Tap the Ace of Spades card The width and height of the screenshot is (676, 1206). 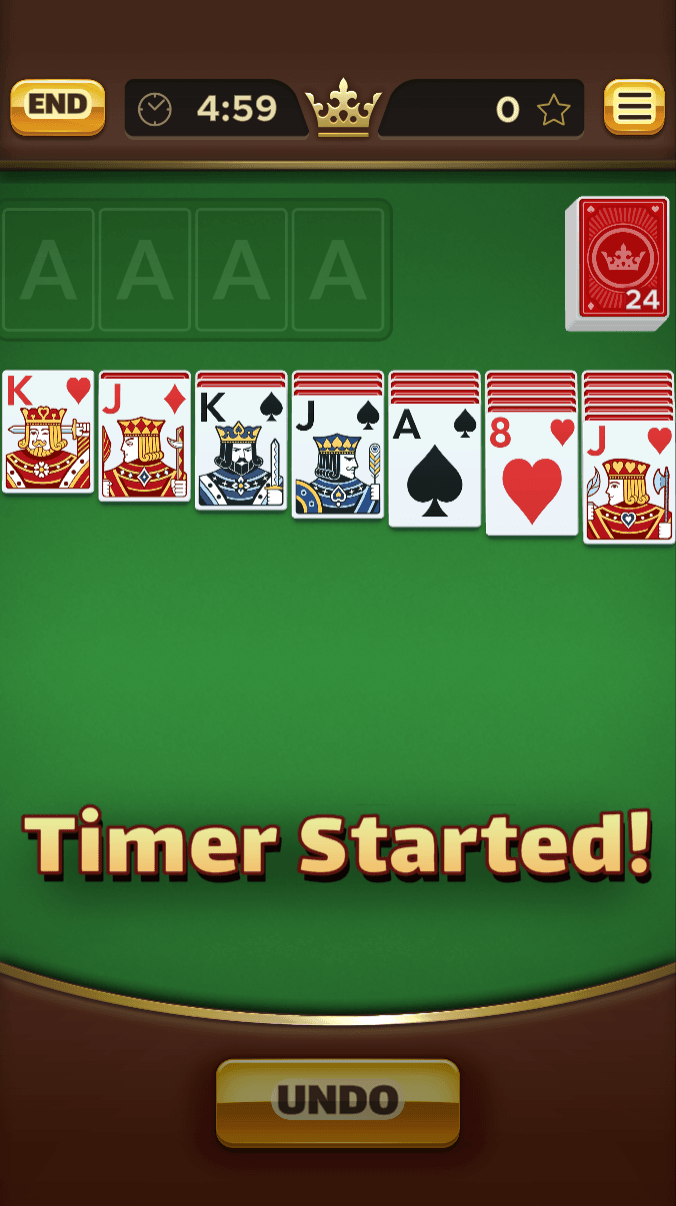coord(434,465)
